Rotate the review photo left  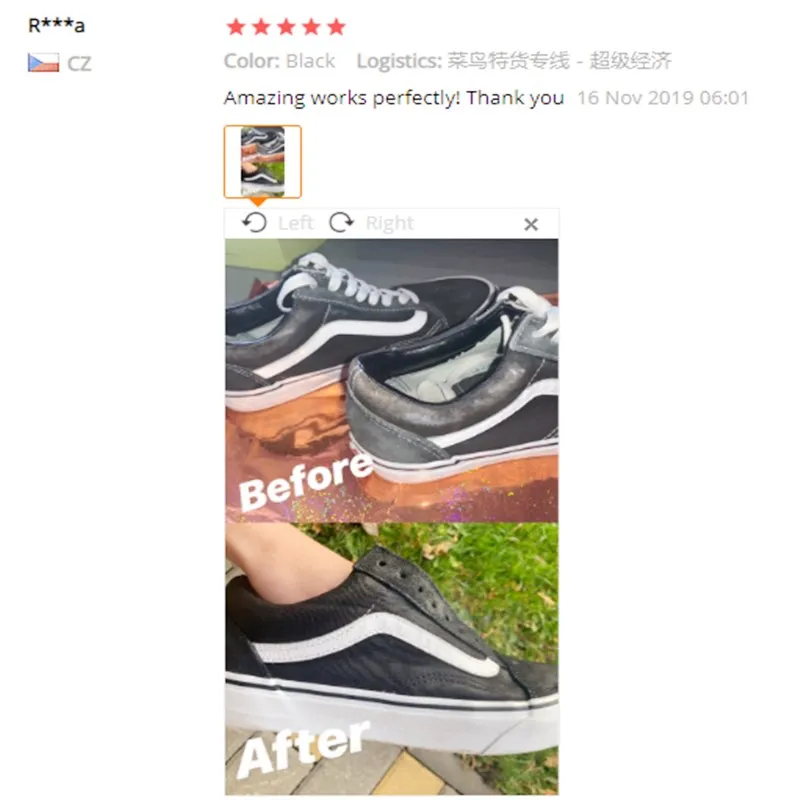point(278,223)
